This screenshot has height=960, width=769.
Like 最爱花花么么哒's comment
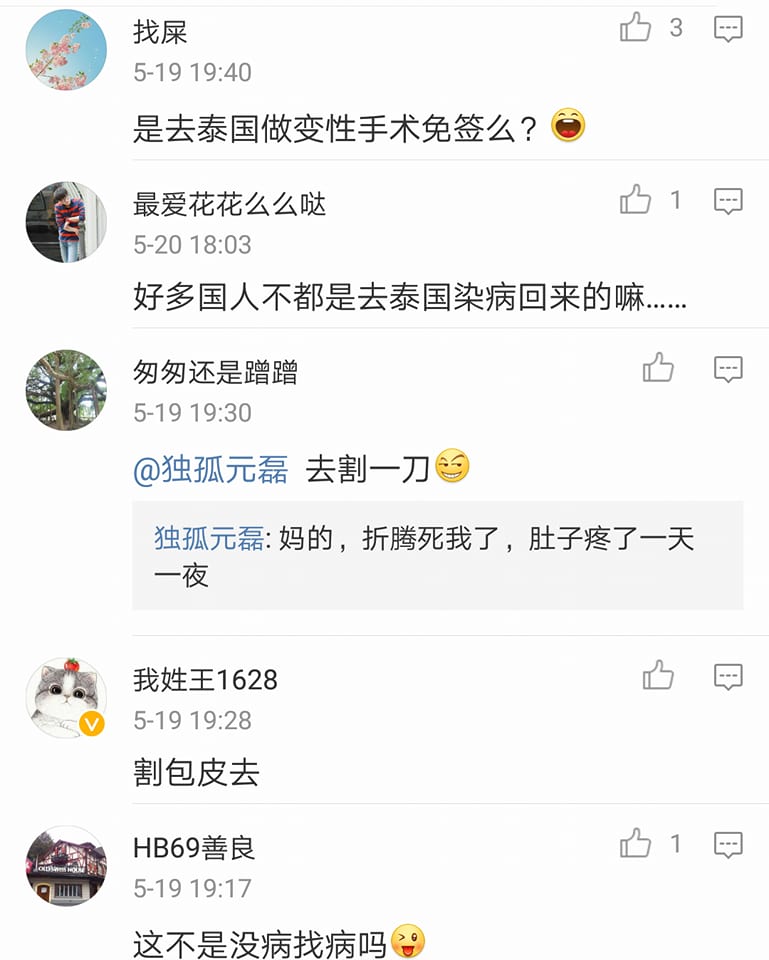(636, 200)
